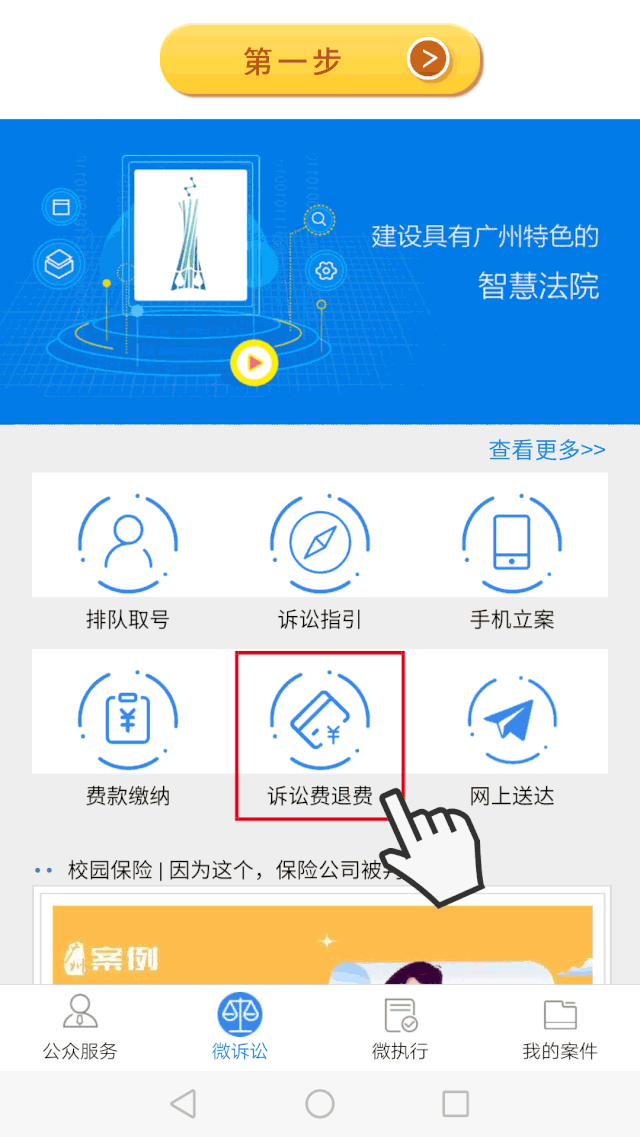Switch to the 公众服务 tab
640x1137 pixels.
click(80, 1028)
